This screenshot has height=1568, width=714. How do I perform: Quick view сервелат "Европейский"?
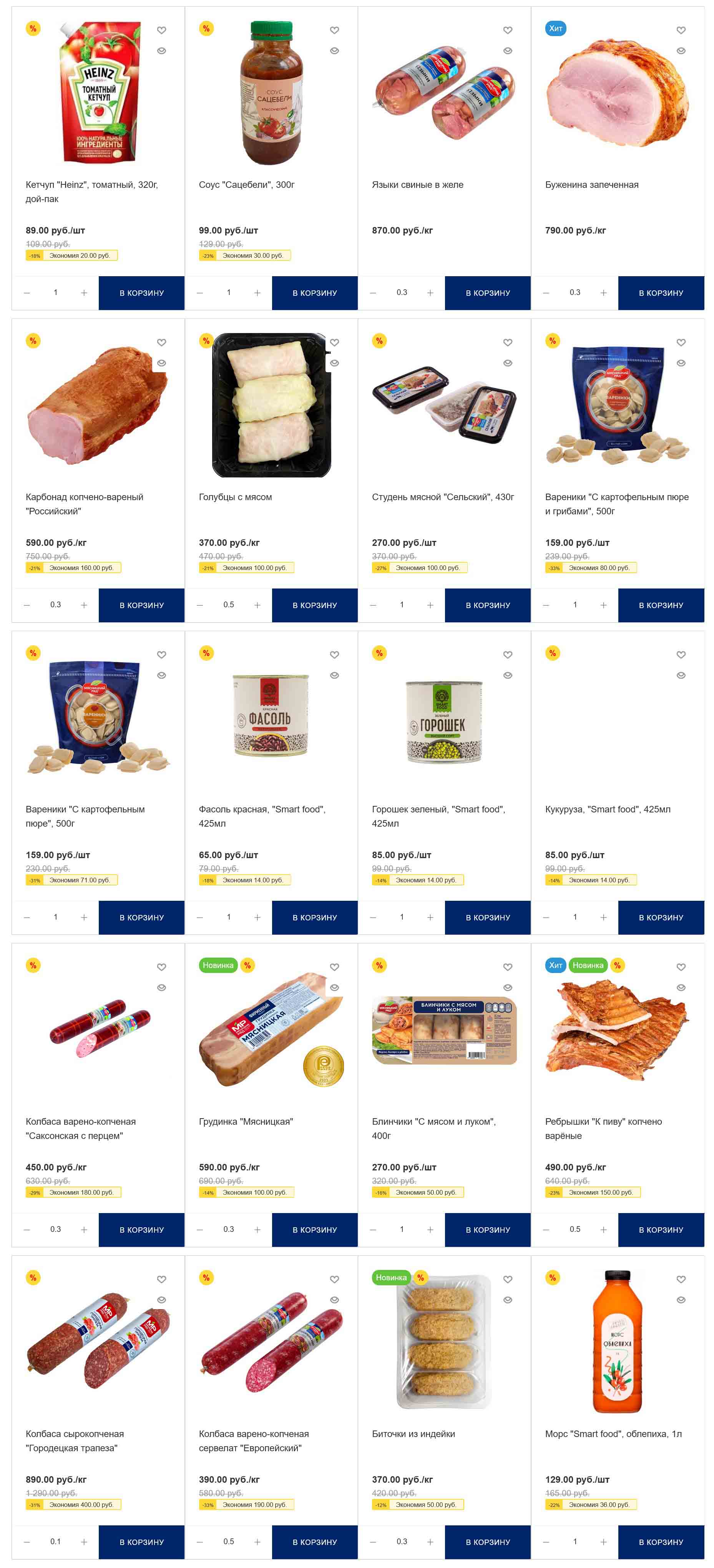click(x=334, y=1300)
